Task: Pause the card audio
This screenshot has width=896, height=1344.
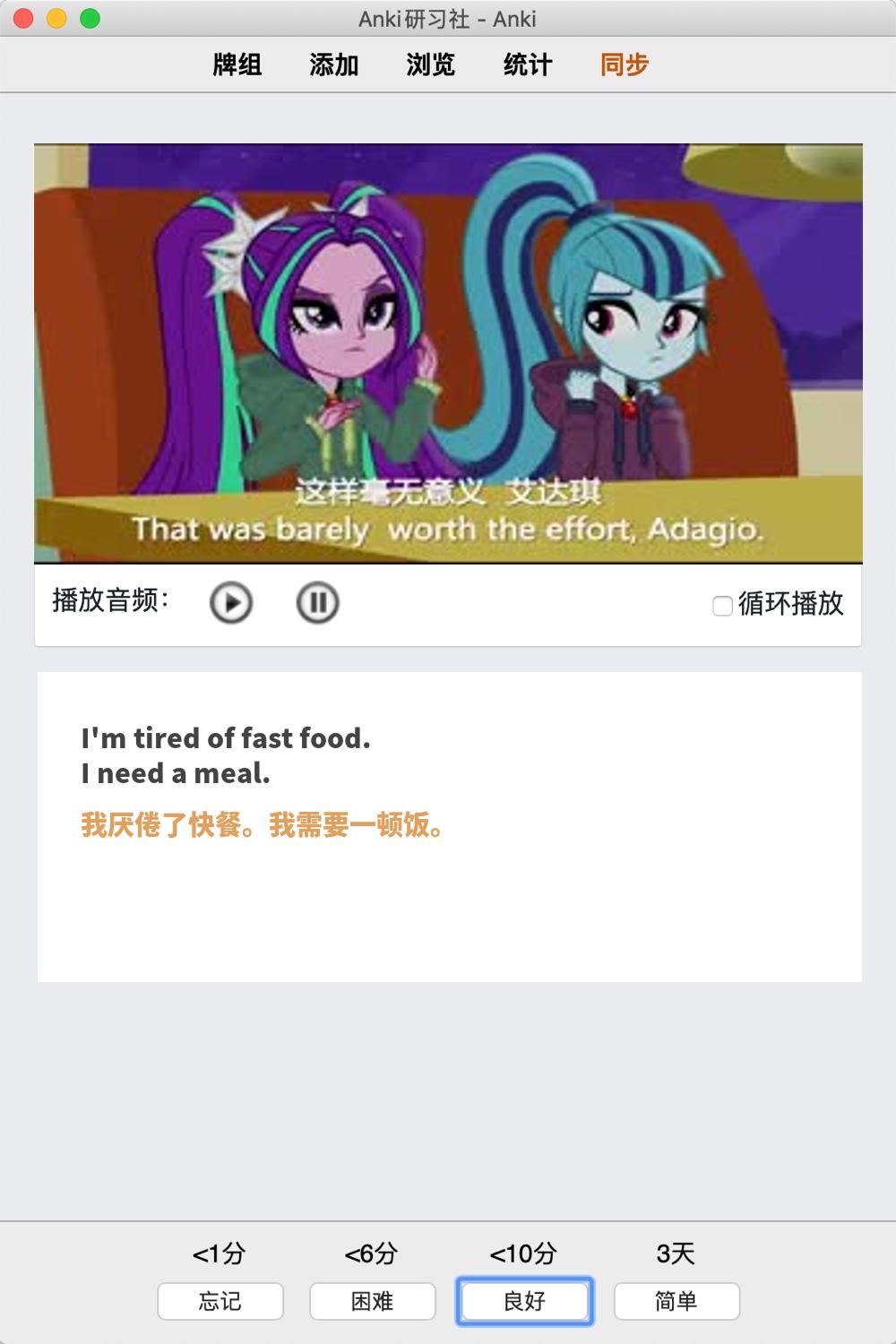Action: 317,602
